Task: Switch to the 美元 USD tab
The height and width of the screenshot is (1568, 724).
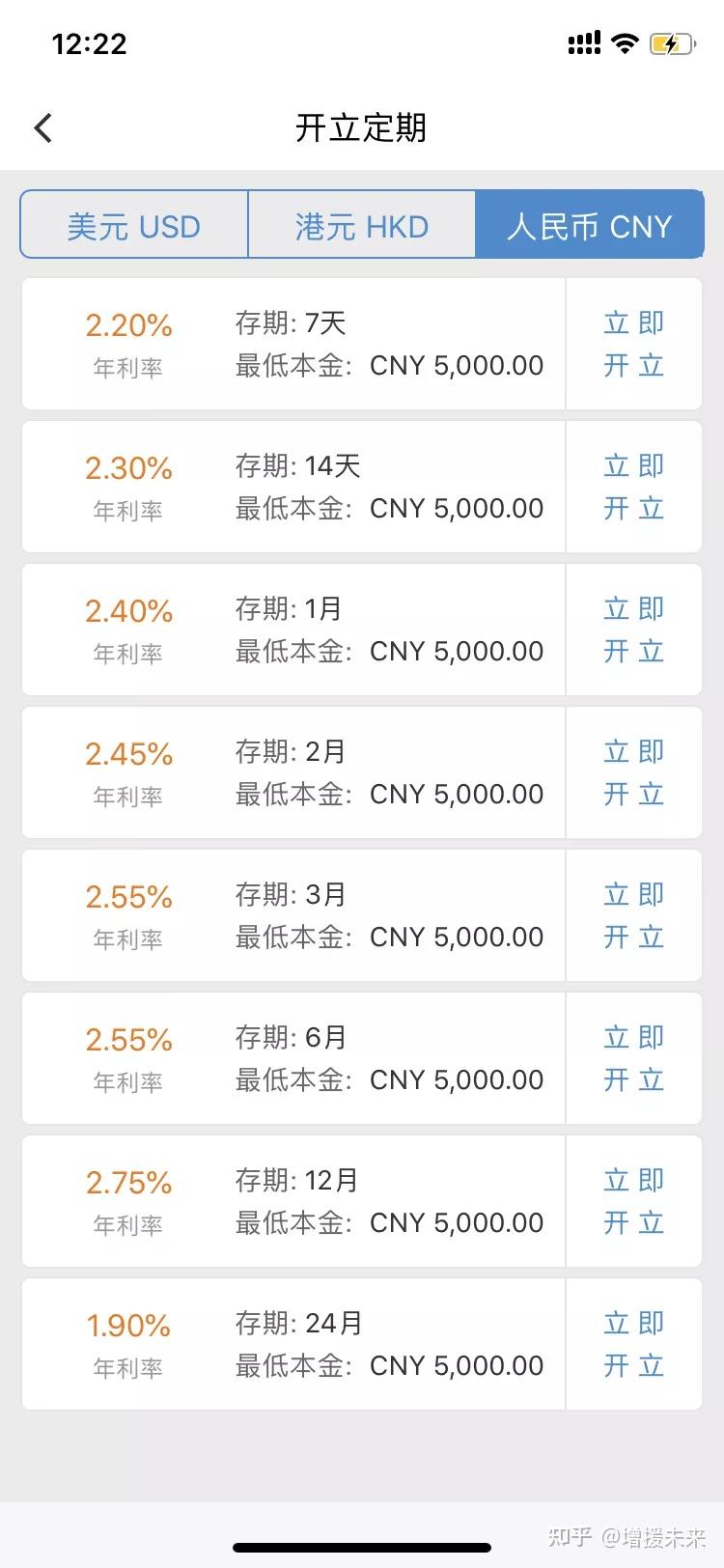Action: pos(132,225)
